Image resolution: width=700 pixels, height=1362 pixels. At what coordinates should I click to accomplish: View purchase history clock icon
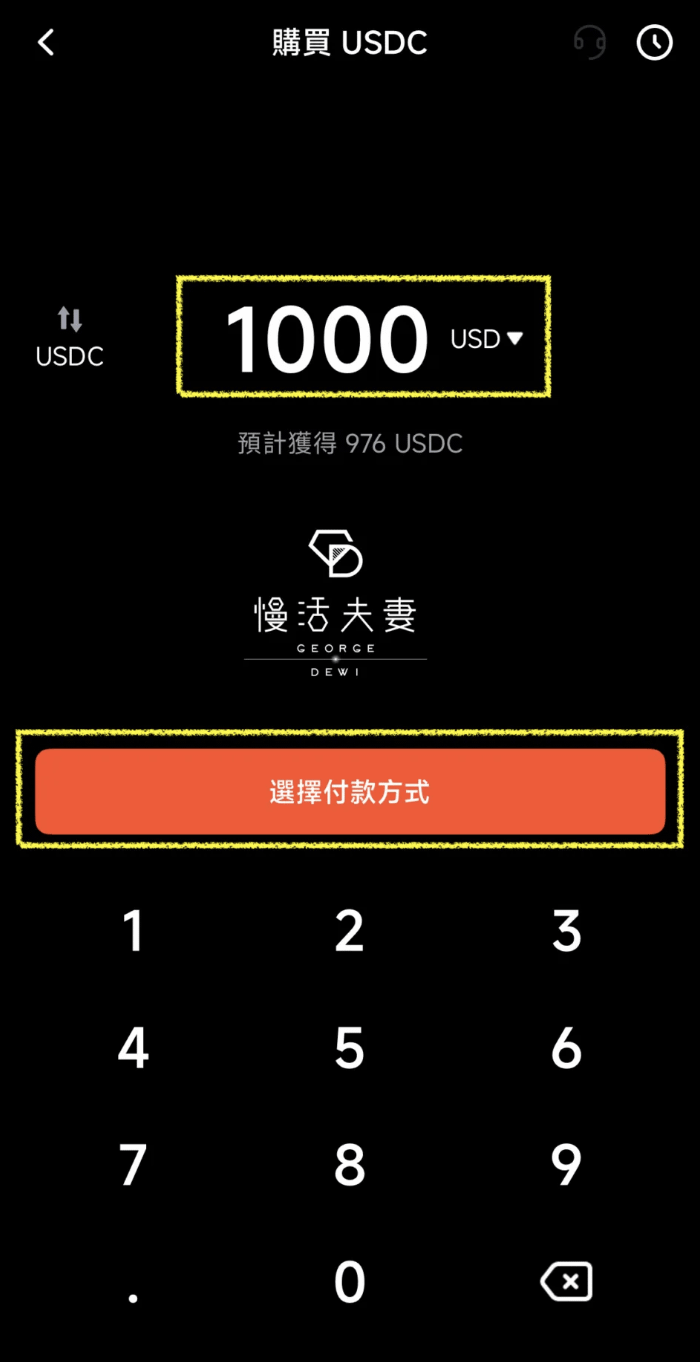coord(655,42)
